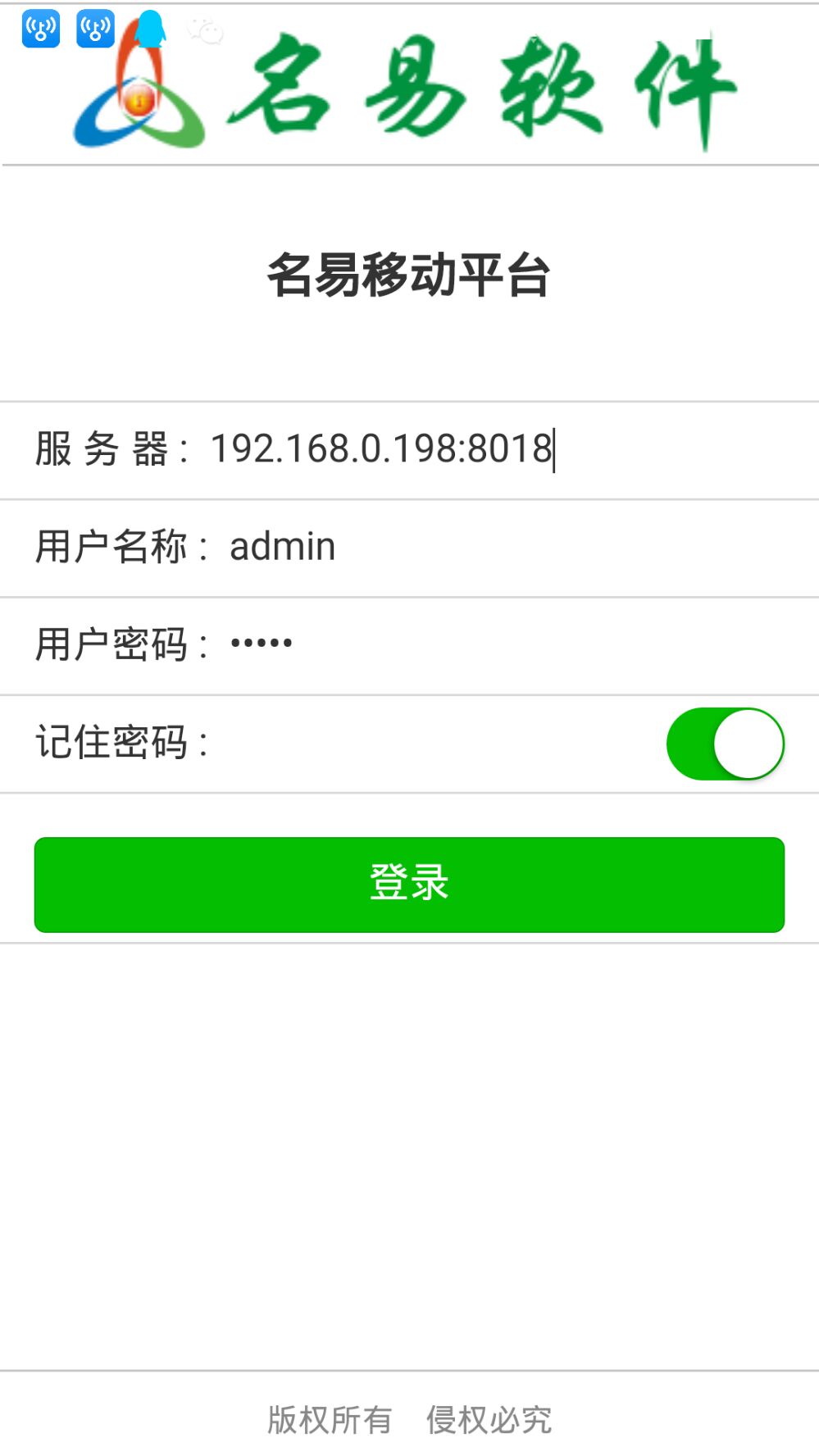The width and height of the screenshot is (819, 1456).
Task: Tap the green 登录 login button
Action: tap(409, 884)
